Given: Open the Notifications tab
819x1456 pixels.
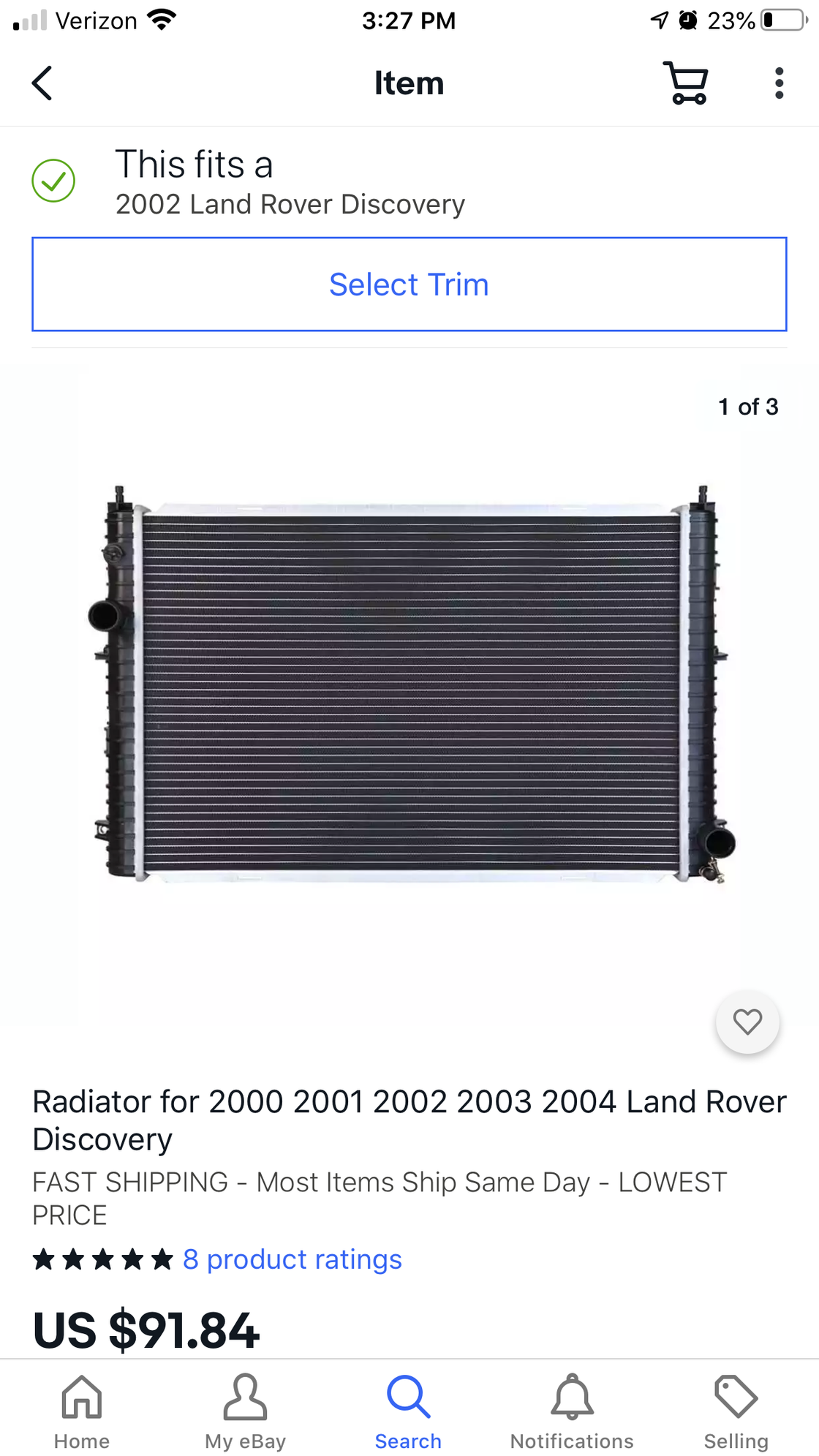Looking at the screenshot, I should (572, 1412).
